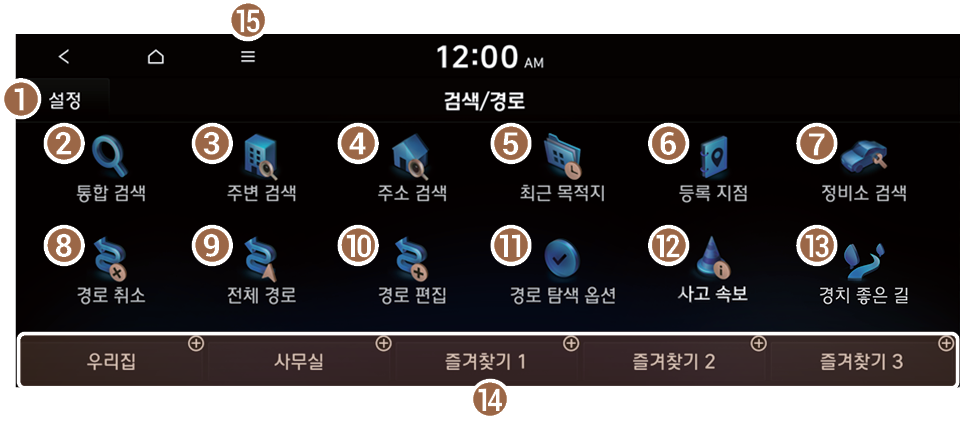The image size is (960, 424).
Task: View 전체 경로 full route
Action: (x=261, y=273)
